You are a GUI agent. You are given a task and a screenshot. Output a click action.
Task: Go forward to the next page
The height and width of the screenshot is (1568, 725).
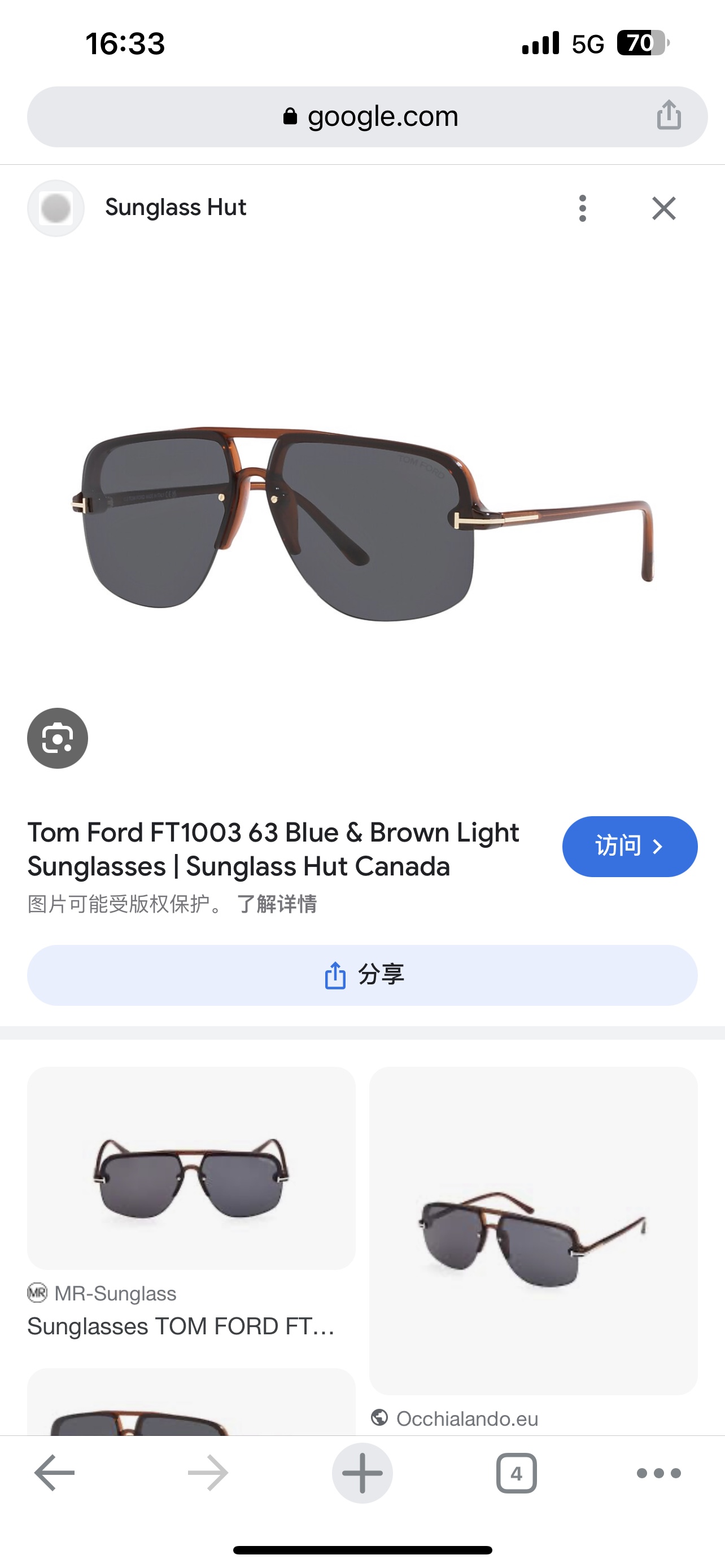click(208, 1473)
